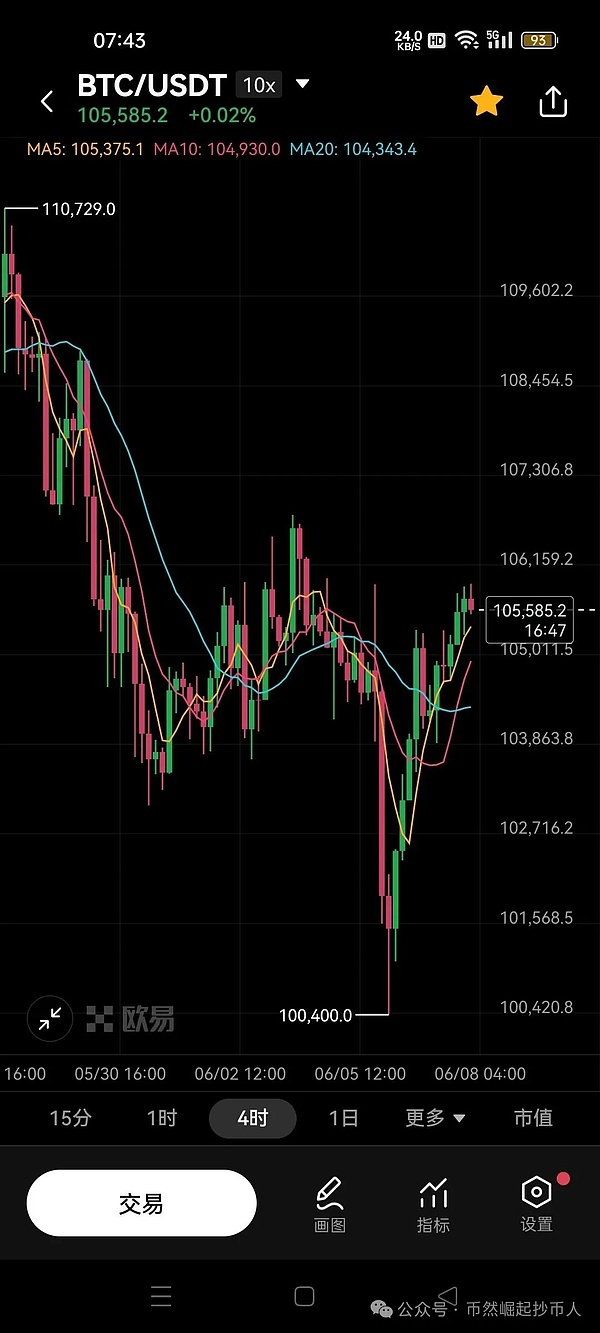600x1333 pixels.
Task: Tap the system home button
Action: point(305,1297)
